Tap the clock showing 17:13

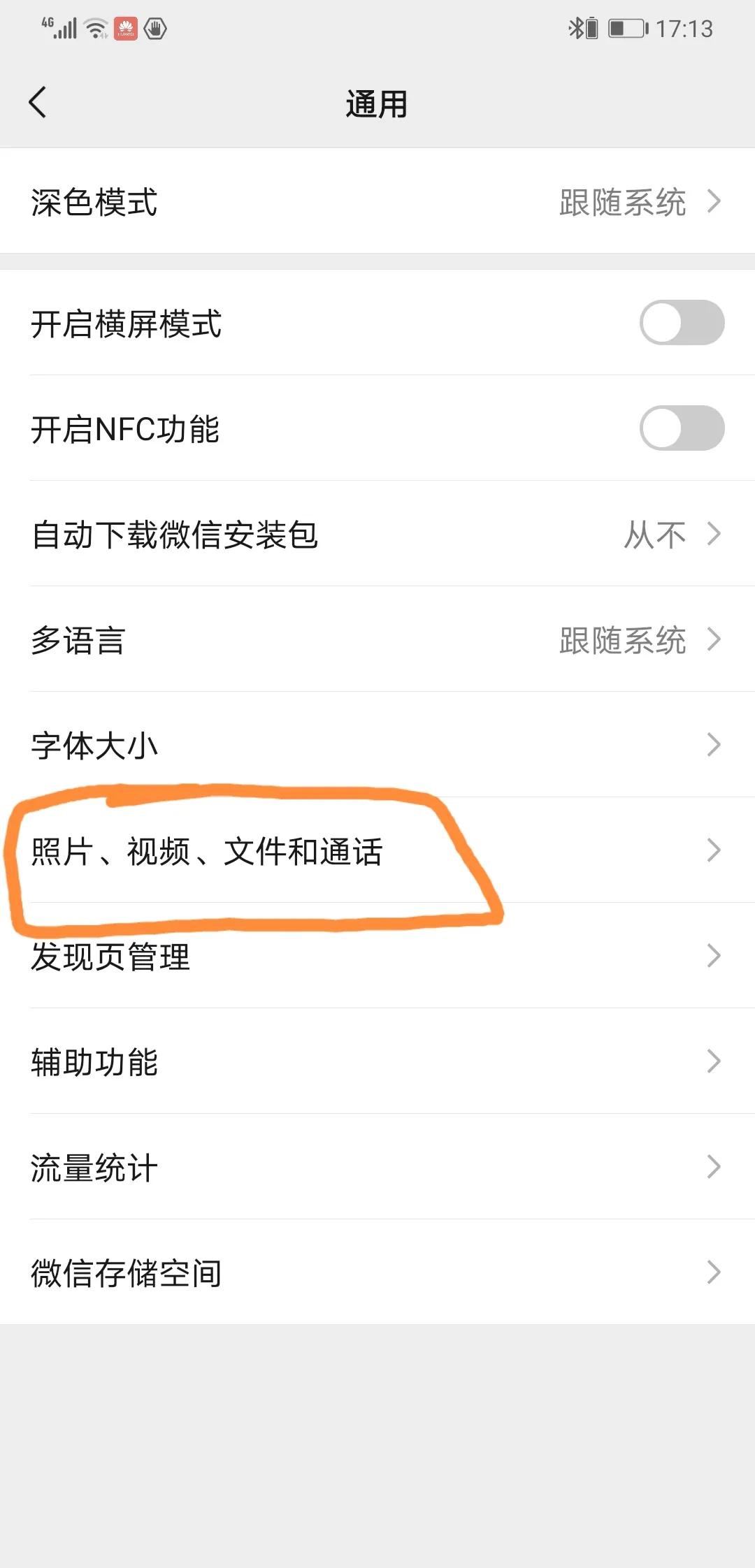[685, 28]
